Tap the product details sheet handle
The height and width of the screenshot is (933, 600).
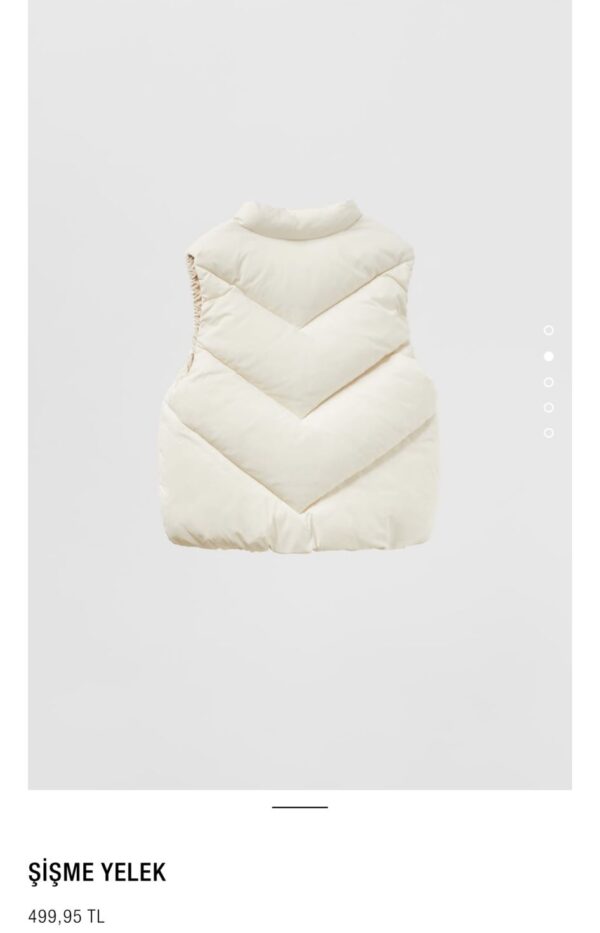(299, 806)
